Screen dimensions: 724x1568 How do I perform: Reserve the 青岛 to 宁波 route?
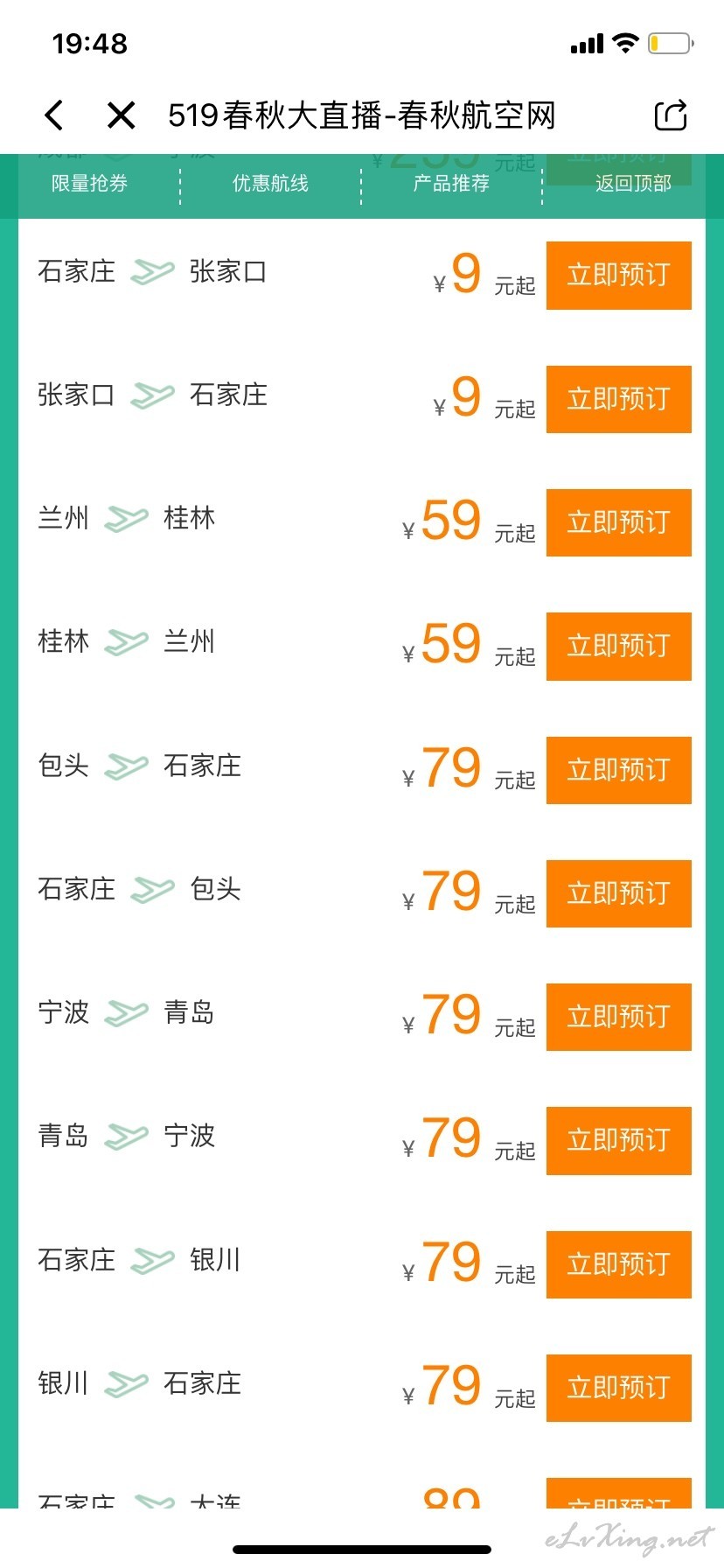pyautogui.click(x=619, y=1141)
